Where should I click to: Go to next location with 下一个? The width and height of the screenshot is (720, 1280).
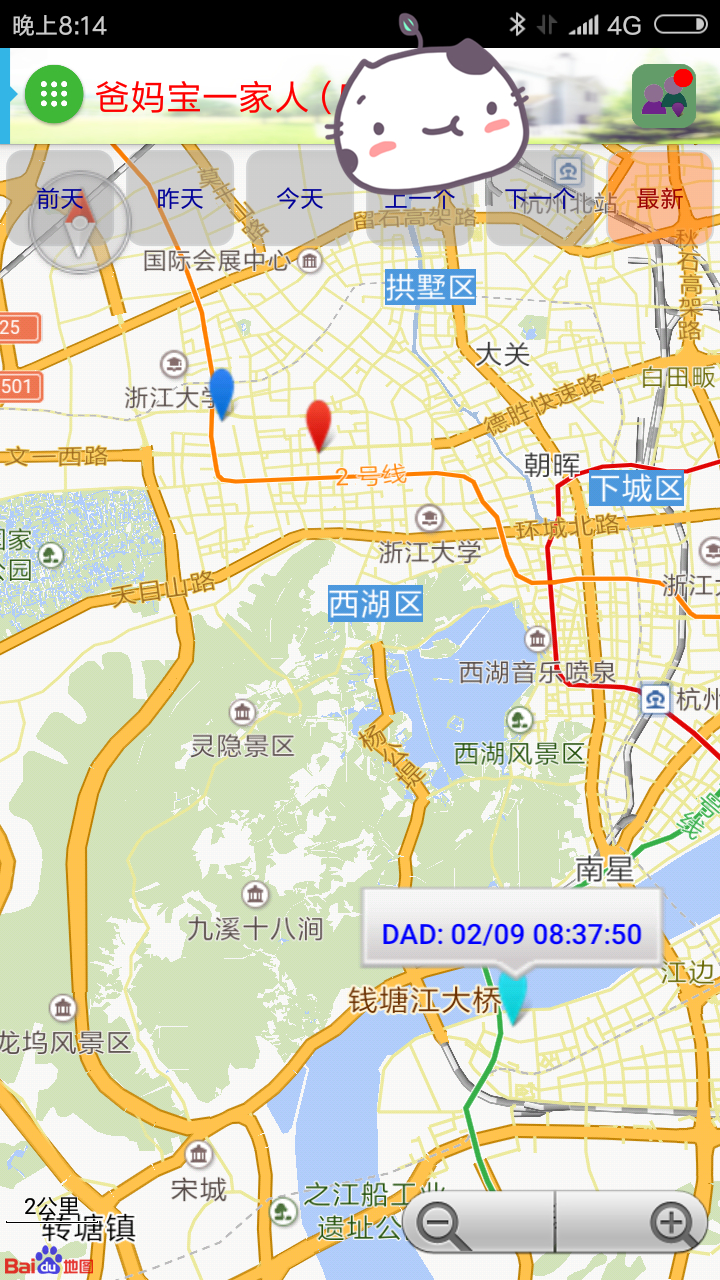(540, 198)
